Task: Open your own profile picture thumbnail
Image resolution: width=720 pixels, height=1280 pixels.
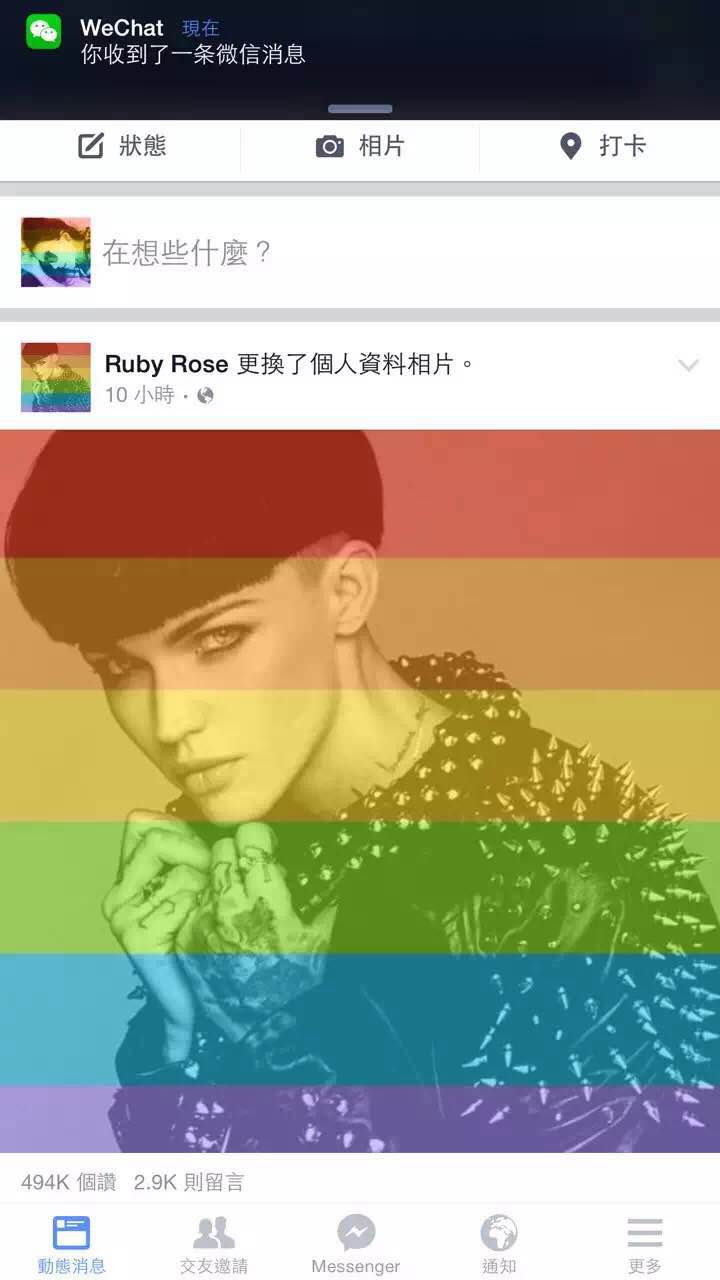Action: coord(55,252)
